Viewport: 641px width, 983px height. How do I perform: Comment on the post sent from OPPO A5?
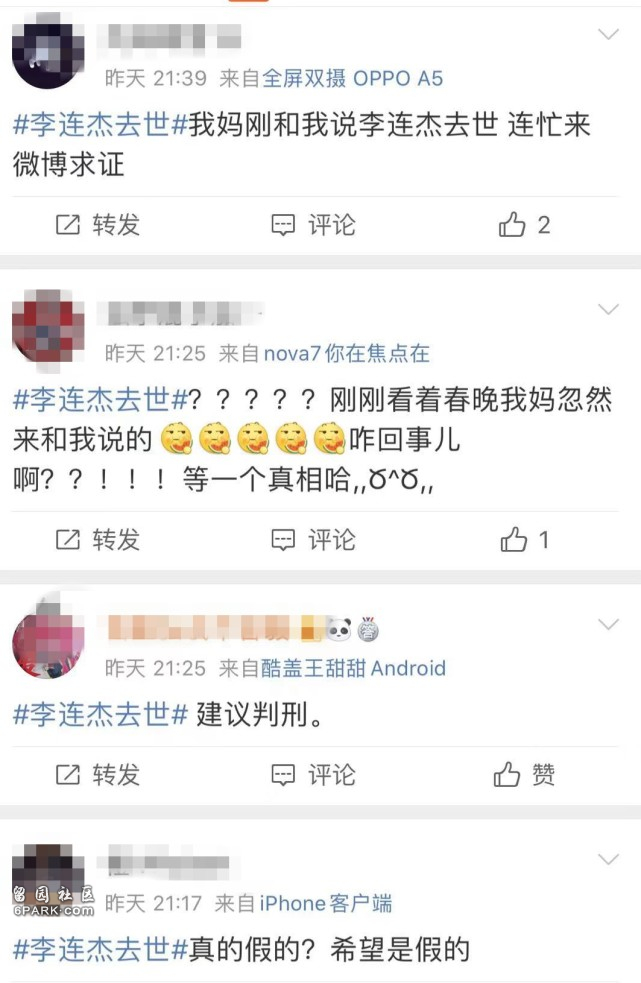(313, 224)
